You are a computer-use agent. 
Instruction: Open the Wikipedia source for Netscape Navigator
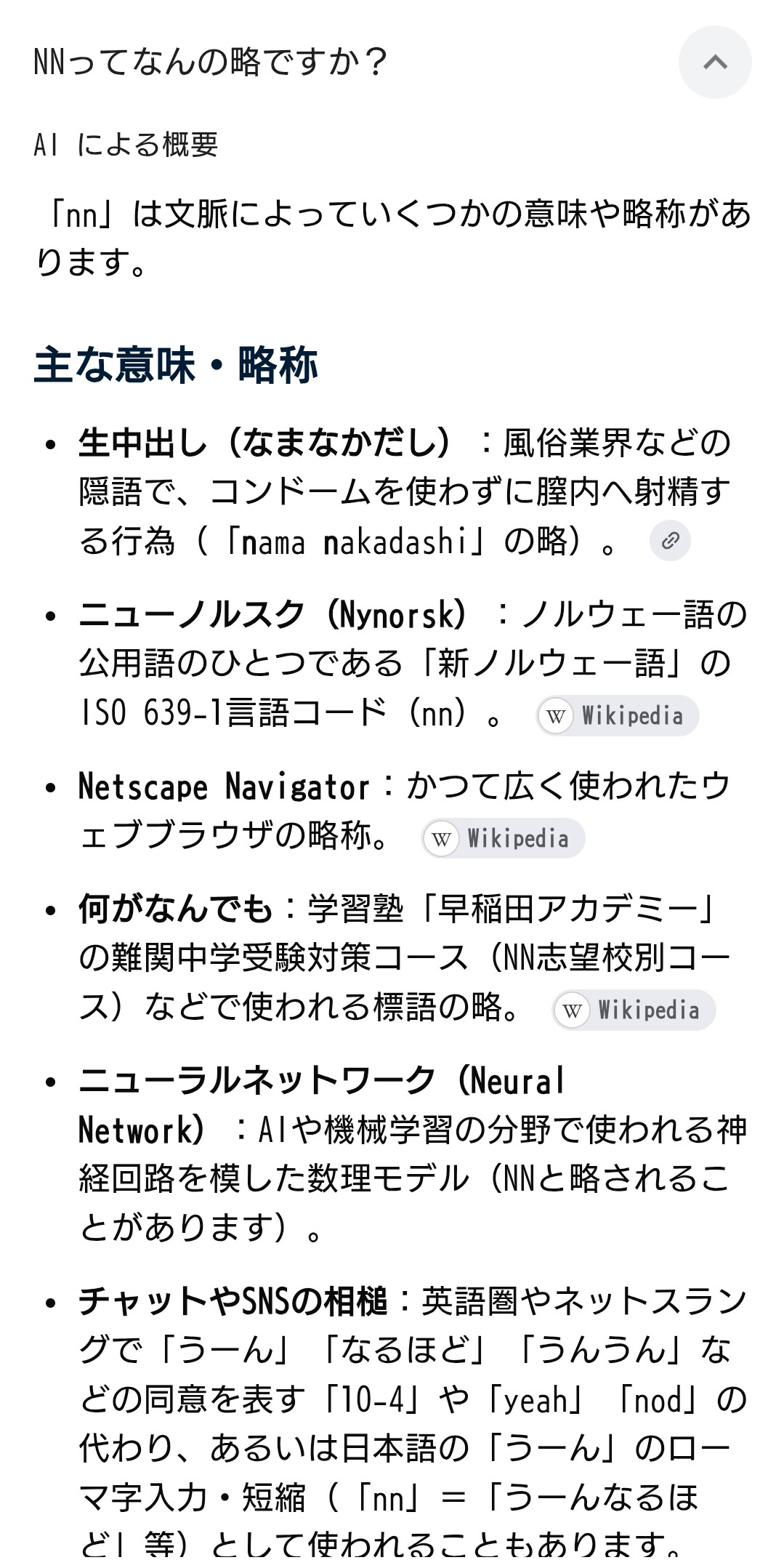click(504, 838)
